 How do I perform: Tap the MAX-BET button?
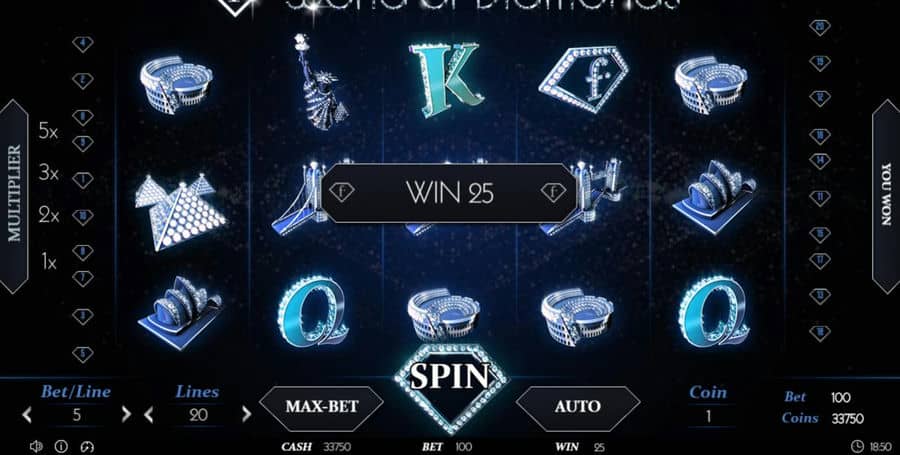click(320, 406)
